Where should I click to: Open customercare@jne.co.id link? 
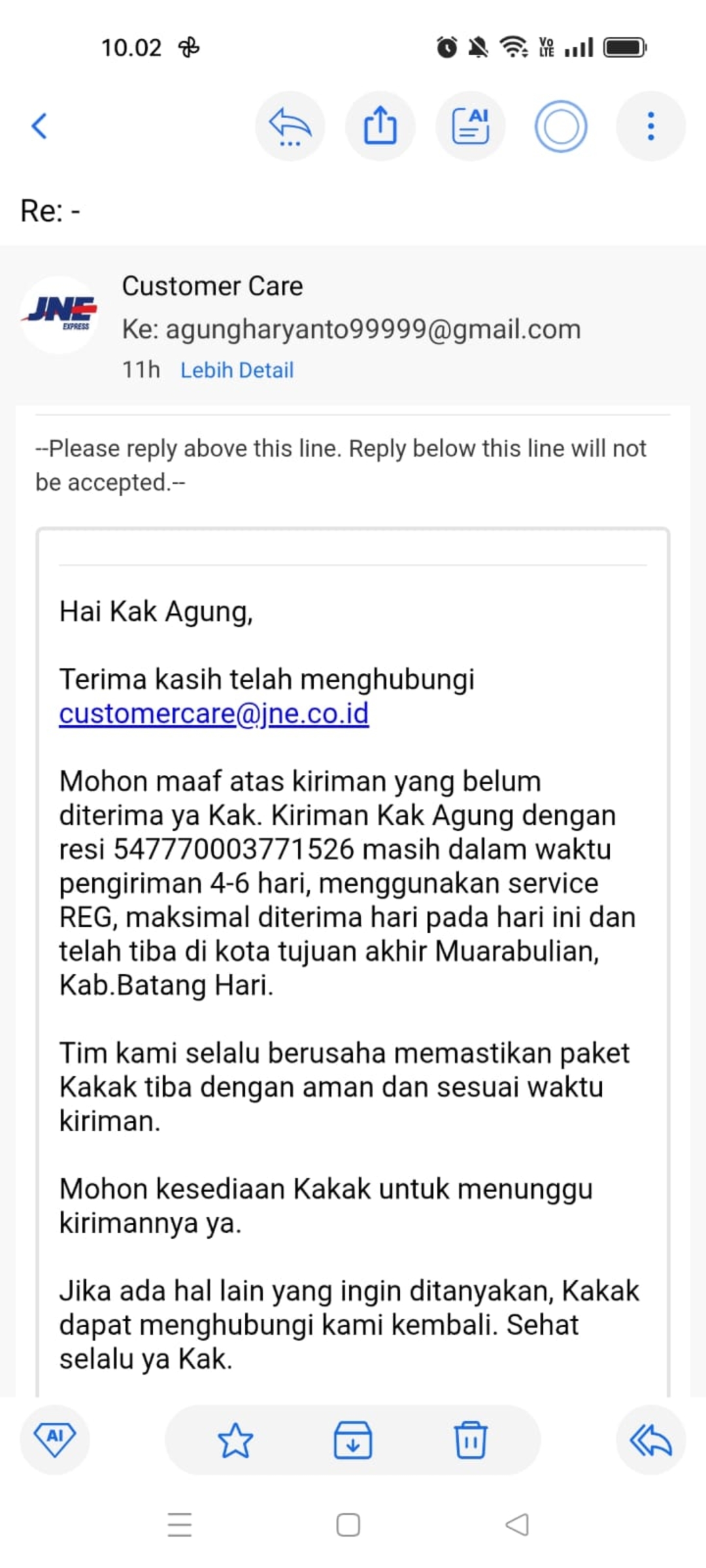(x=214, y=713)
